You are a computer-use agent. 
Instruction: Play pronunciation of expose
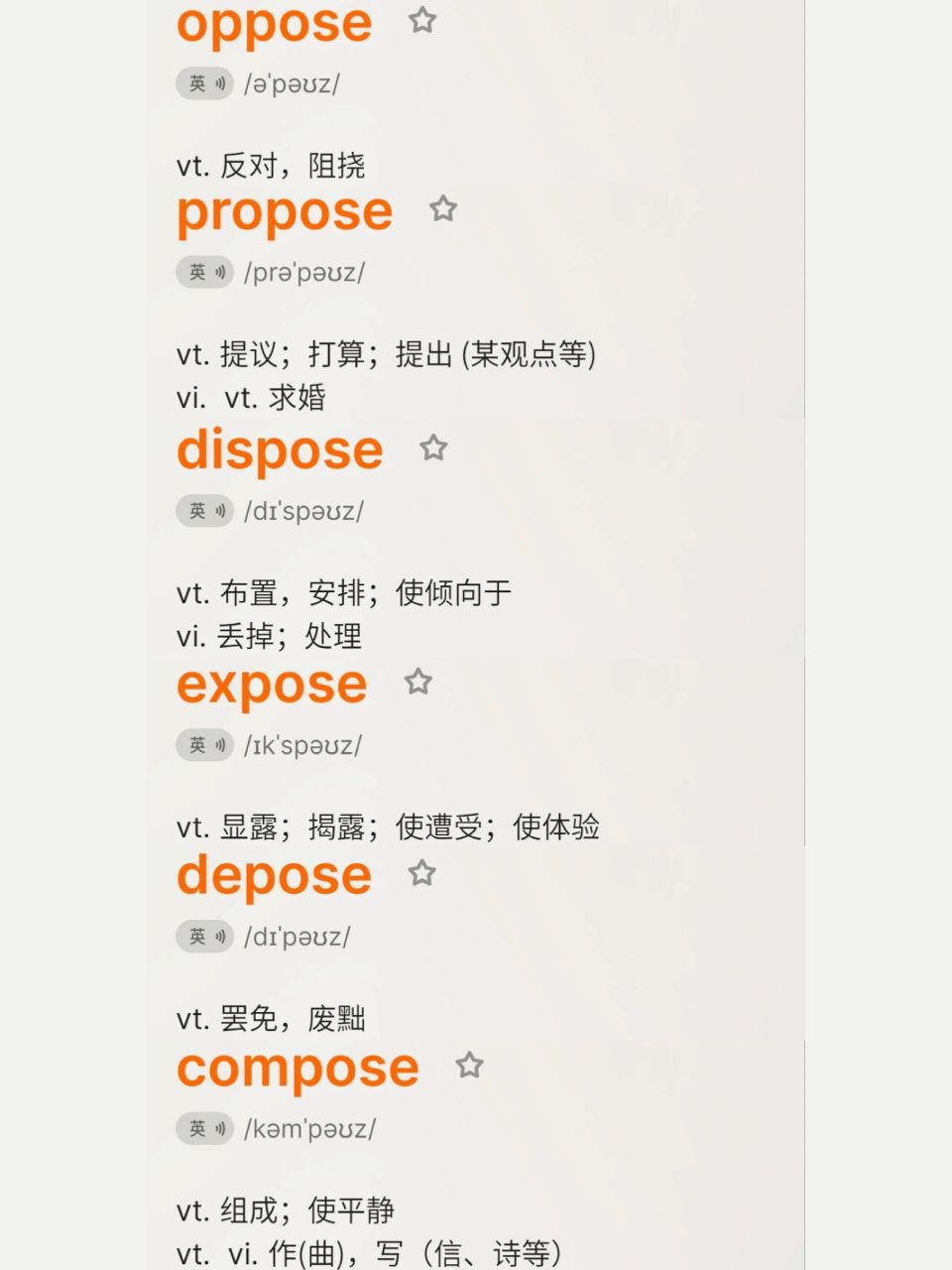[203, 745]
